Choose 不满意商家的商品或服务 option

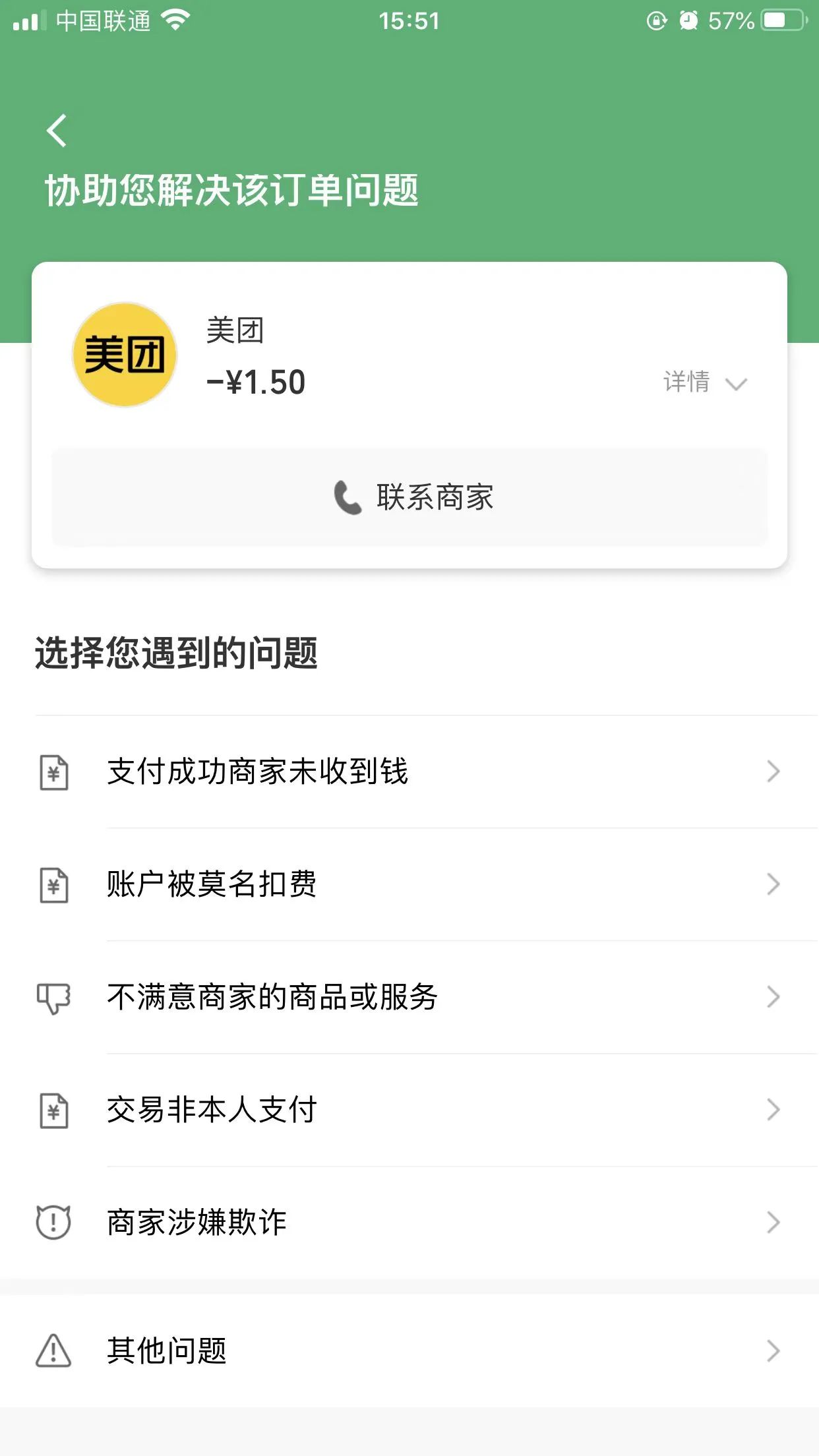(409, 997)
